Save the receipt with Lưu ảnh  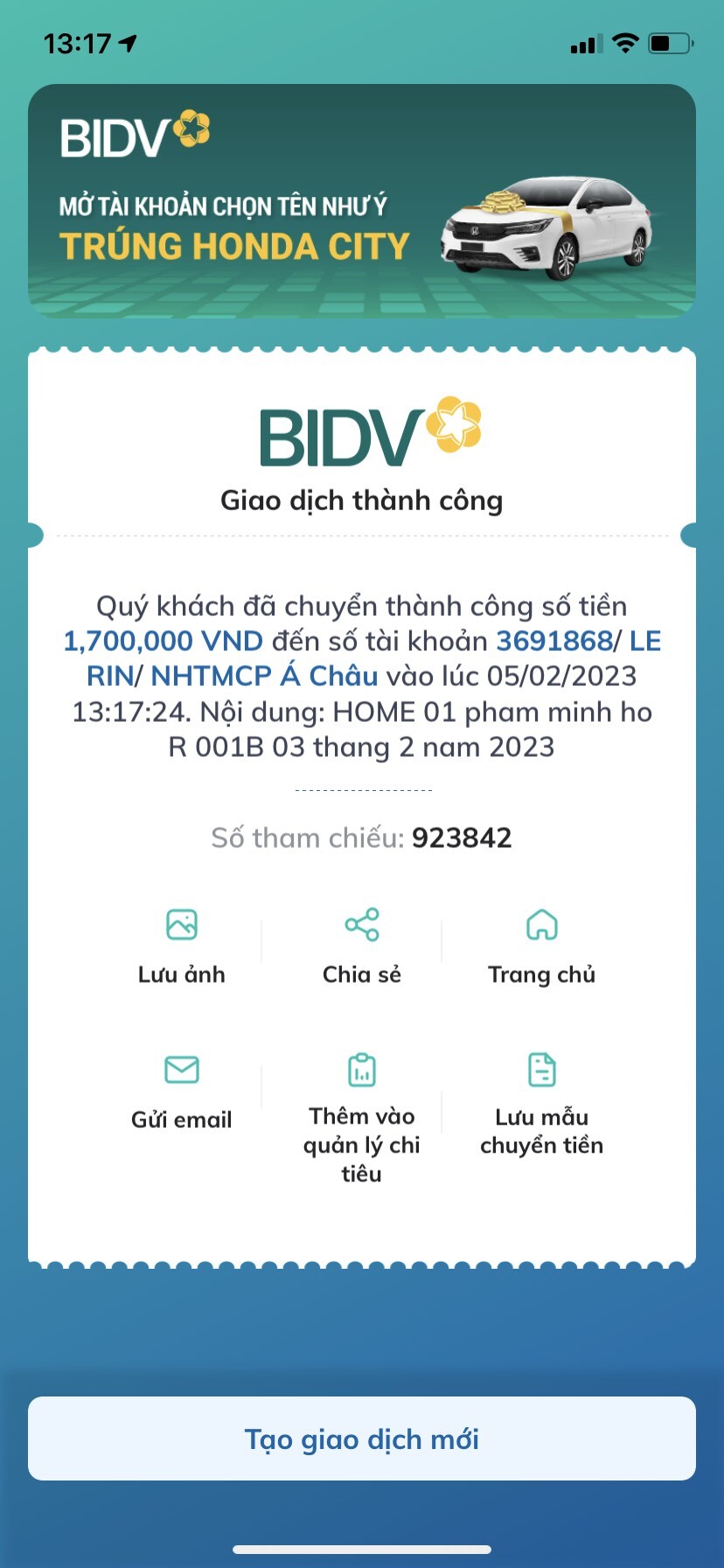tap(182, 945)
